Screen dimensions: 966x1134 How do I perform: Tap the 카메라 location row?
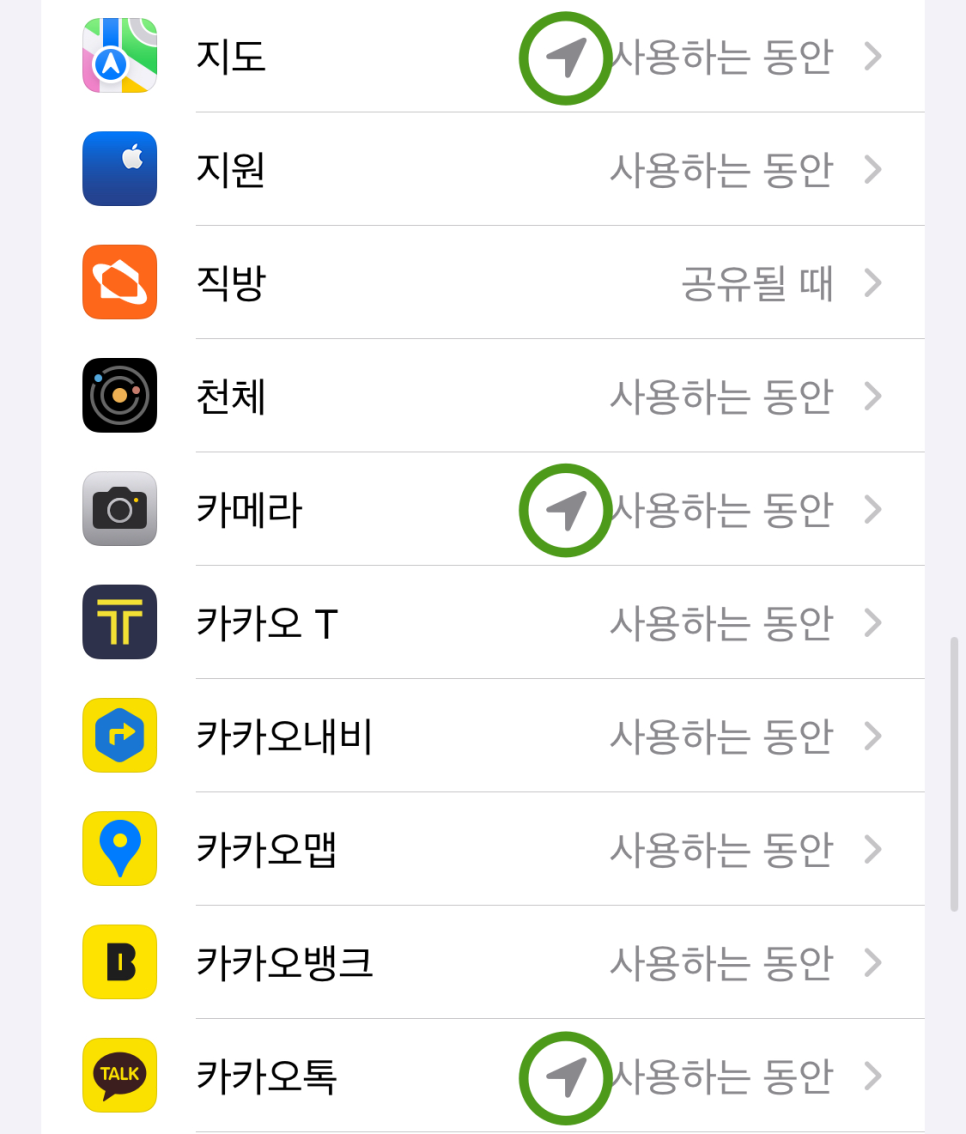[x=482, y=510]
